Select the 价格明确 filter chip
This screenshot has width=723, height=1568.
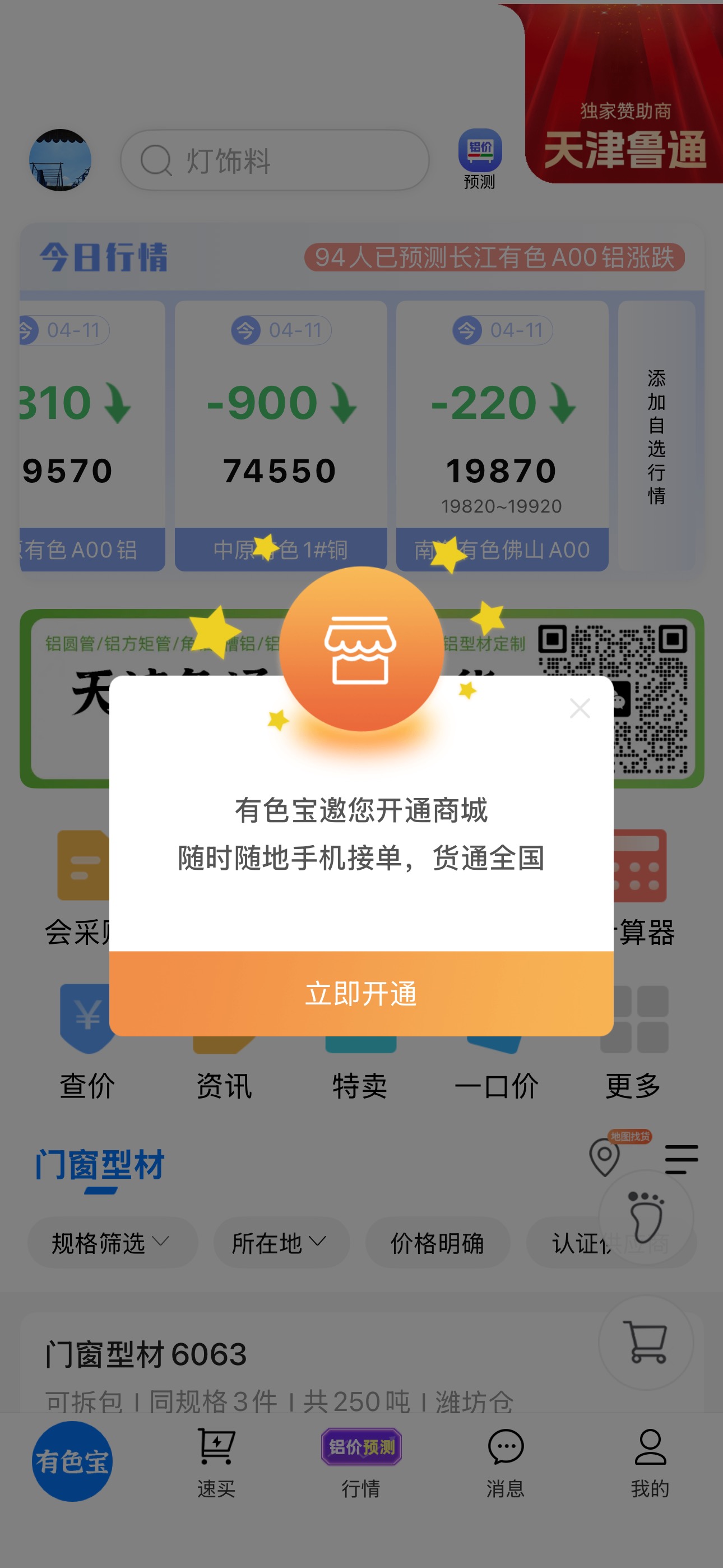pyautogui.click(x=438, y=1242)
